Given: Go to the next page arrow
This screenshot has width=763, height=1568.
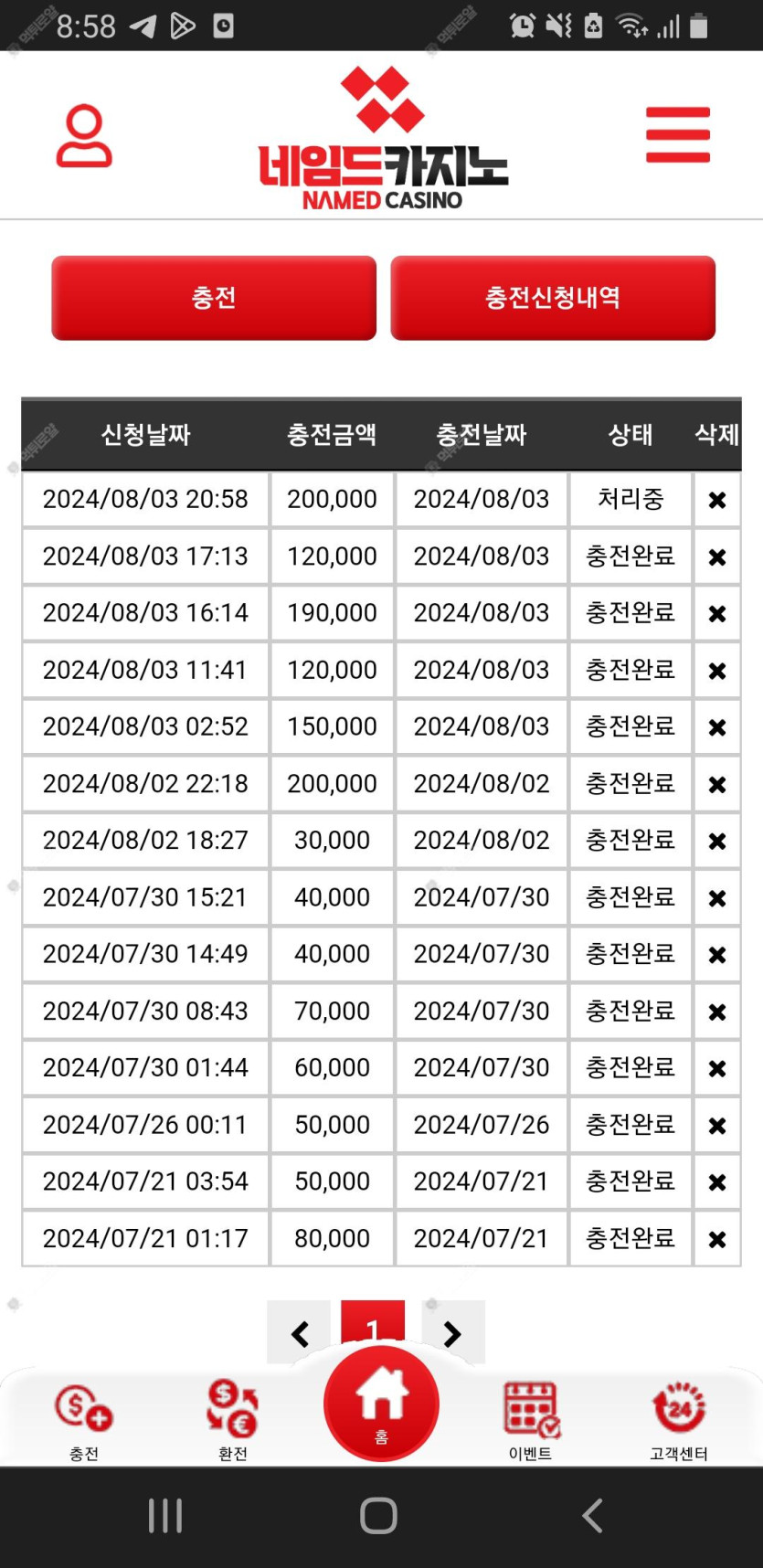Looking at the screenshot, I should tap(453, 1333).
